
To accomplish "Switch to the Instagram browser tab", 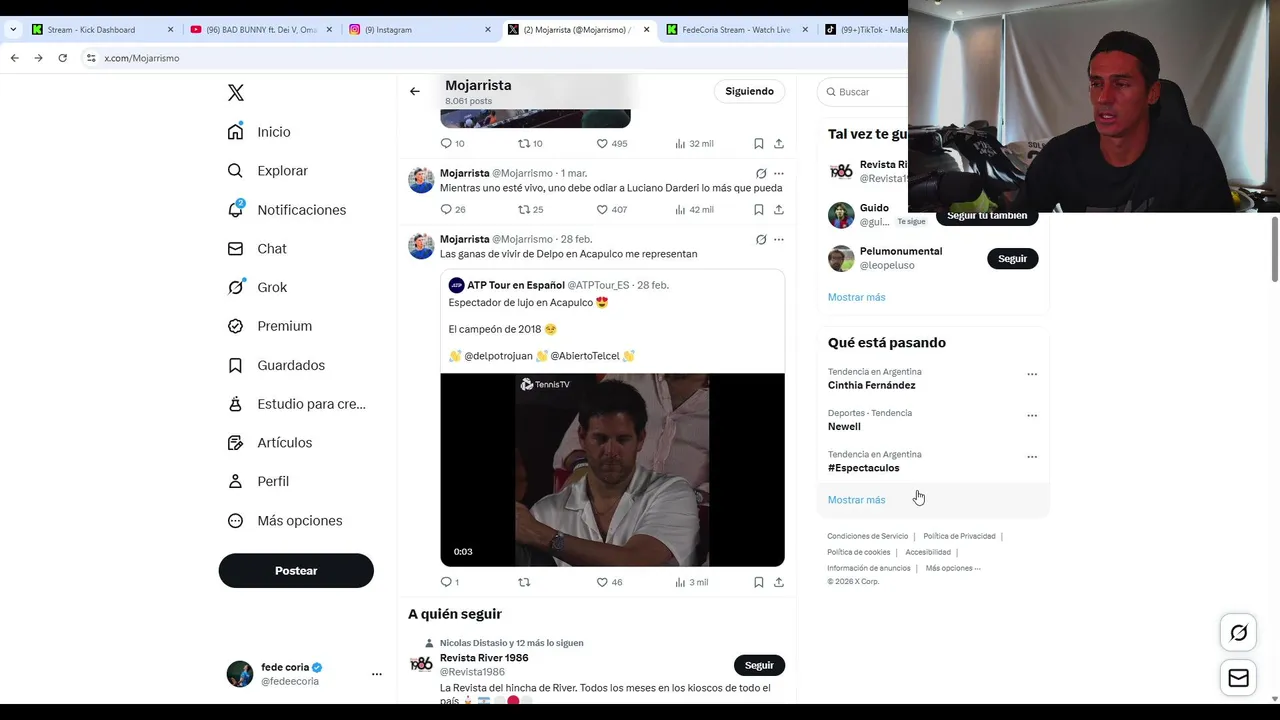I will (x=418, y=30).
